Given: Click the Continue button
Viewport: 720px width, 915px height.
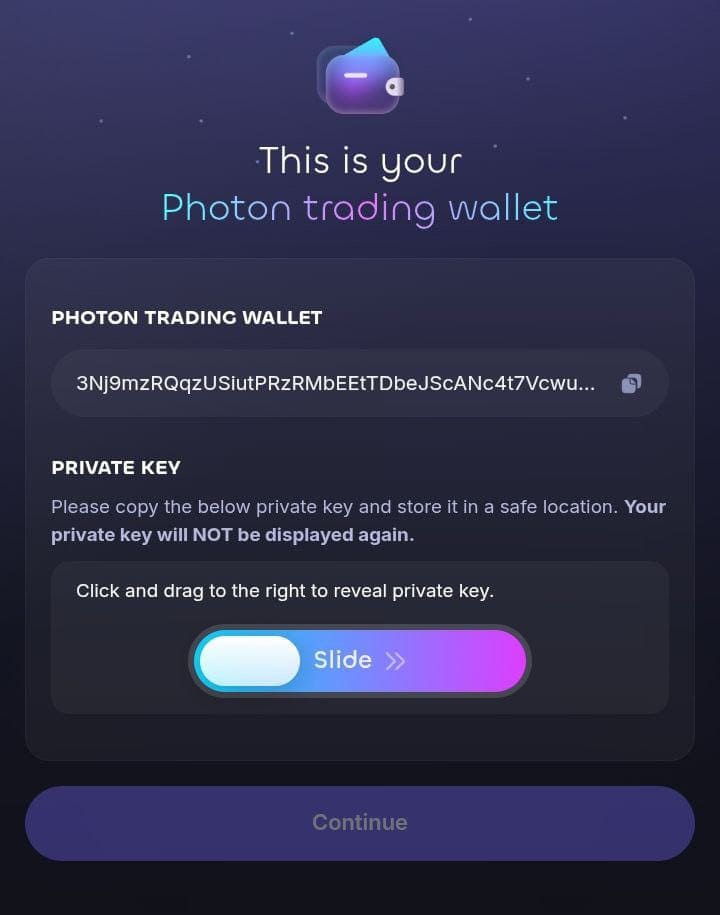Looking at the screenshot, I should coord(360,822).
